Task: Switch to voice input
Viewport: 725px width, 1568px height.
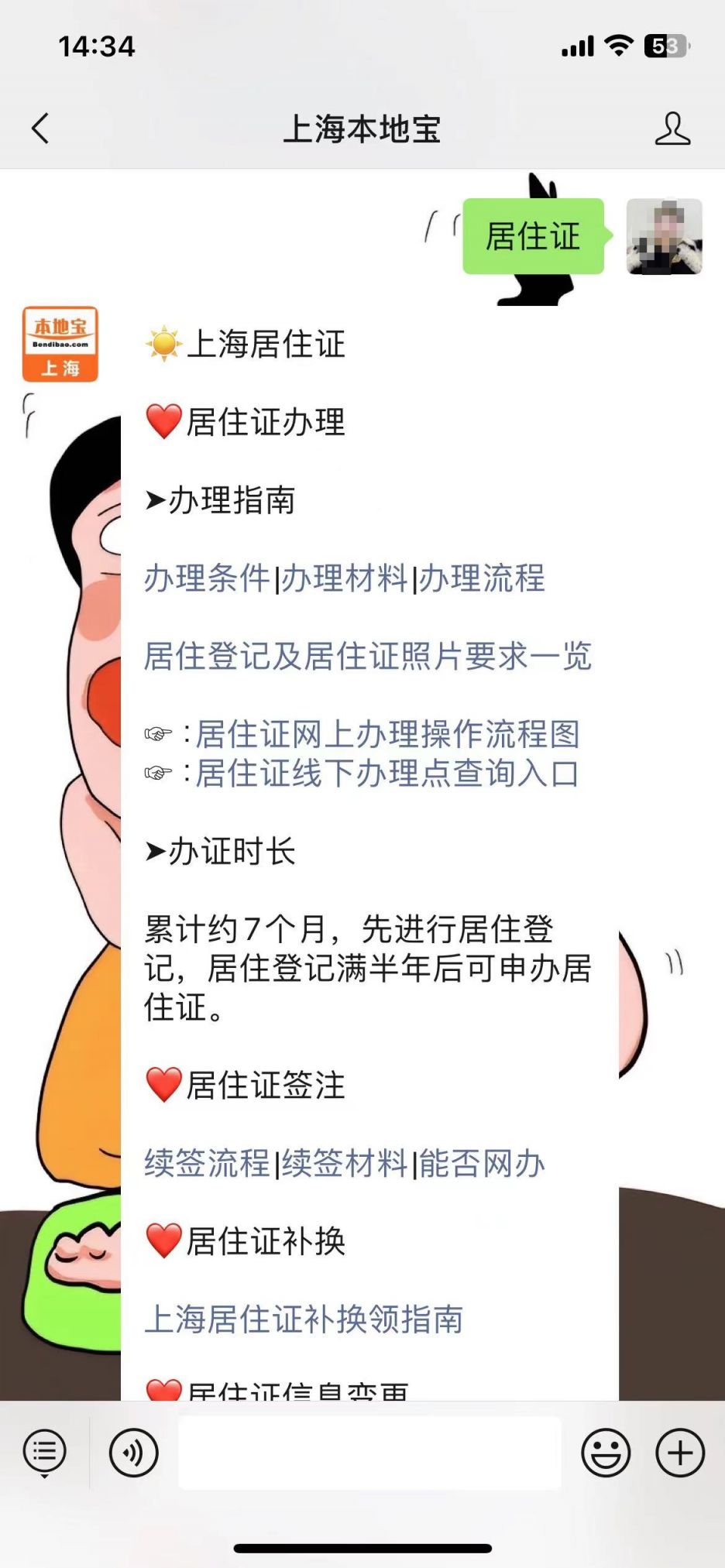Action: (x=134, y=1453)
